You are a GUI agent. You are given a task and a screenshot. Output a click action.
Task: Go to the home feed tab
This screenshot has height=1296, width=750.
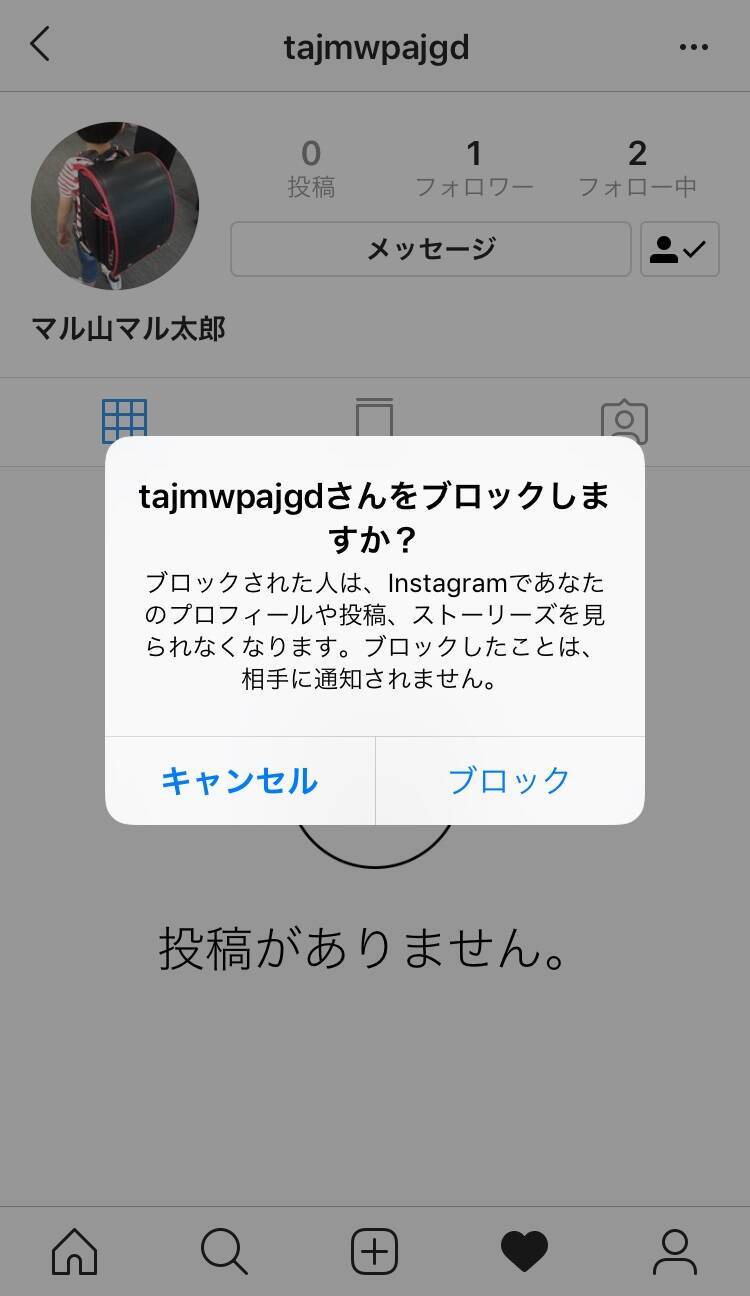75,1251
